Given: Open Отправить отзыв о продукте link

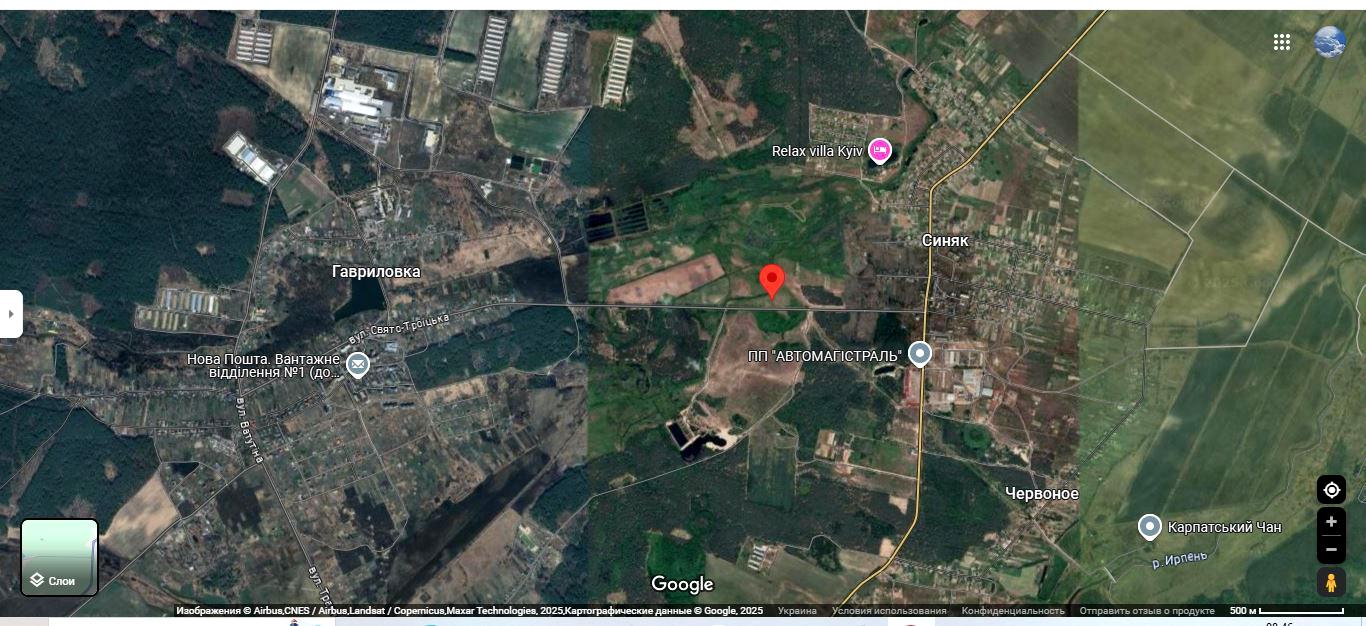Looking at the screenshot, I should [x=1146, y=611].
